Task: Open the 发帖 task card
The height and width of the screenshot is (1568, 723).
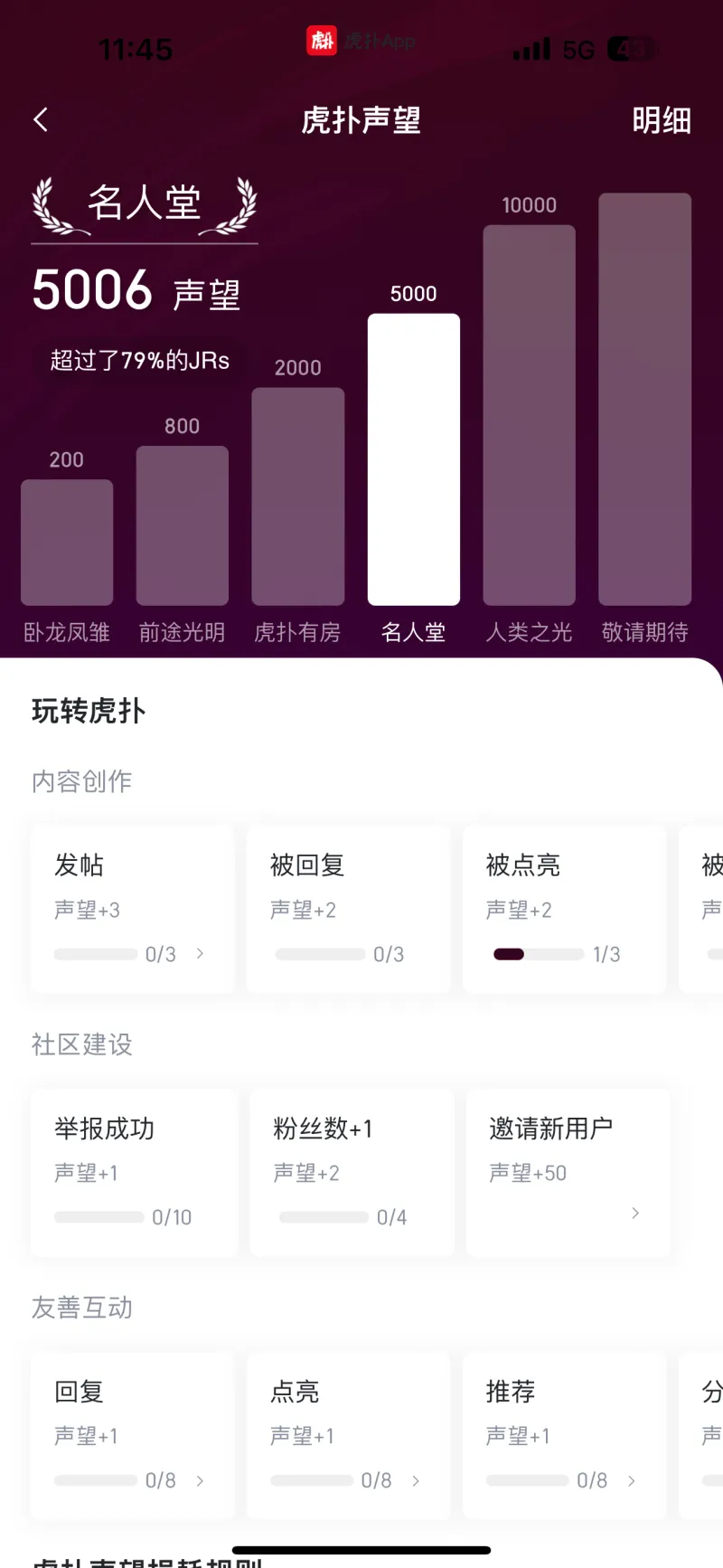Action: point(132,909)
